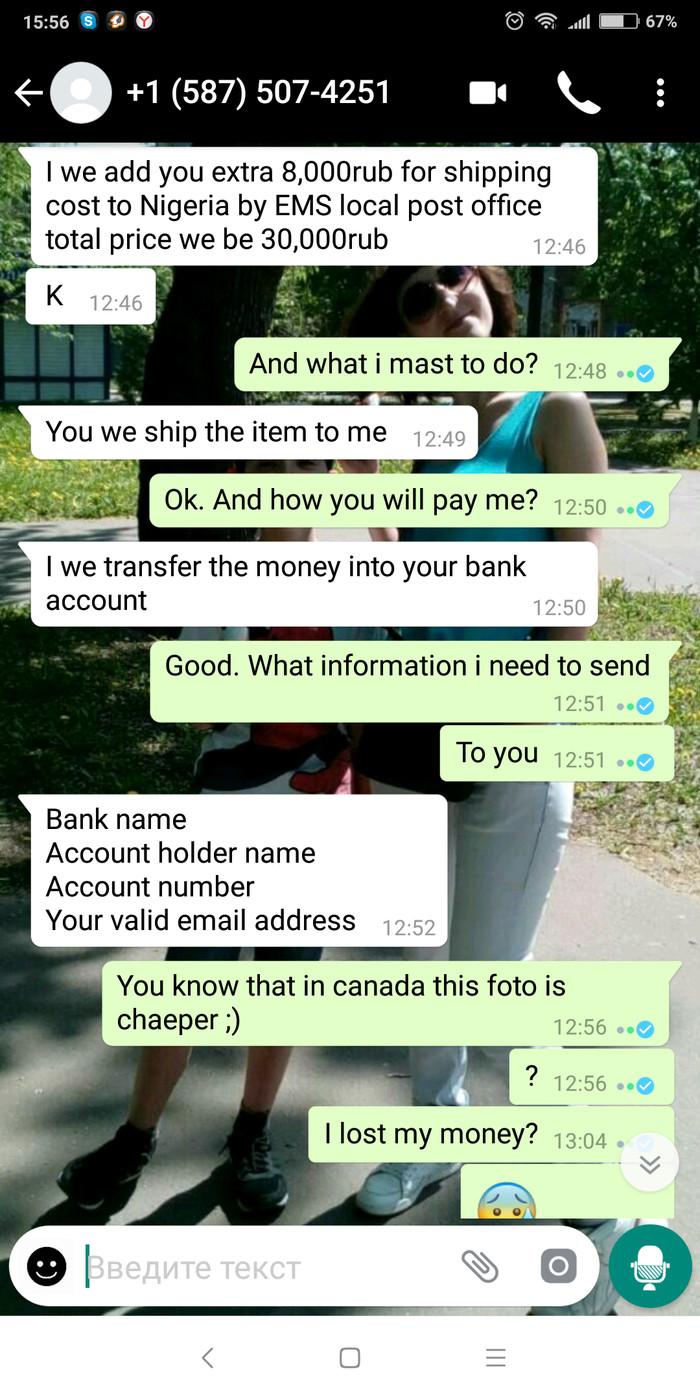Open contact info for +1 (587) 507-4251
This screenshot has width=700, height=1400.
258,93
